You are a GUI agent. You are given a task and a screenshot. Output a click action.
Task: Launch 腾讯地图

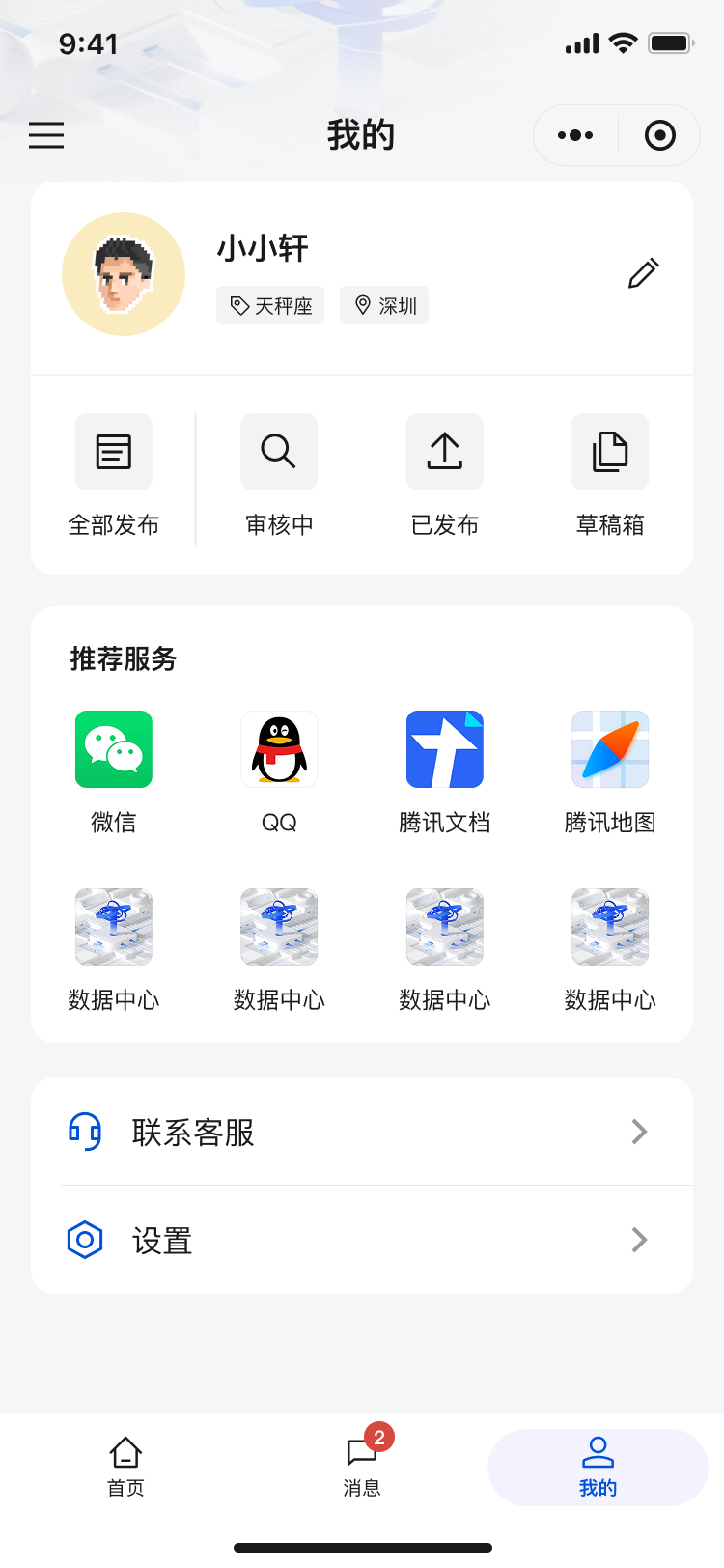610,770
